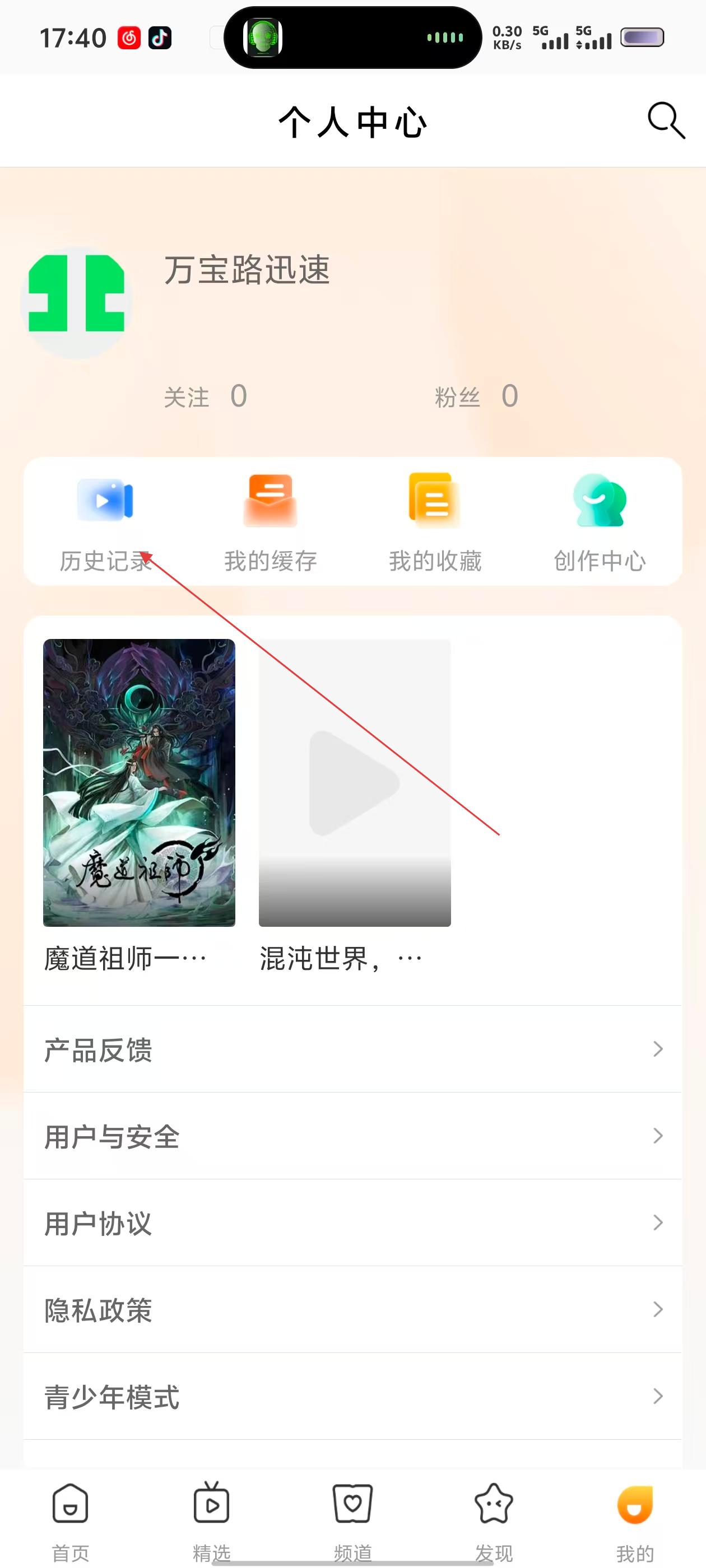Open 青少年模式 teen mode
The width and height of the screenshot is (706, 1568).
[352, 1396]
